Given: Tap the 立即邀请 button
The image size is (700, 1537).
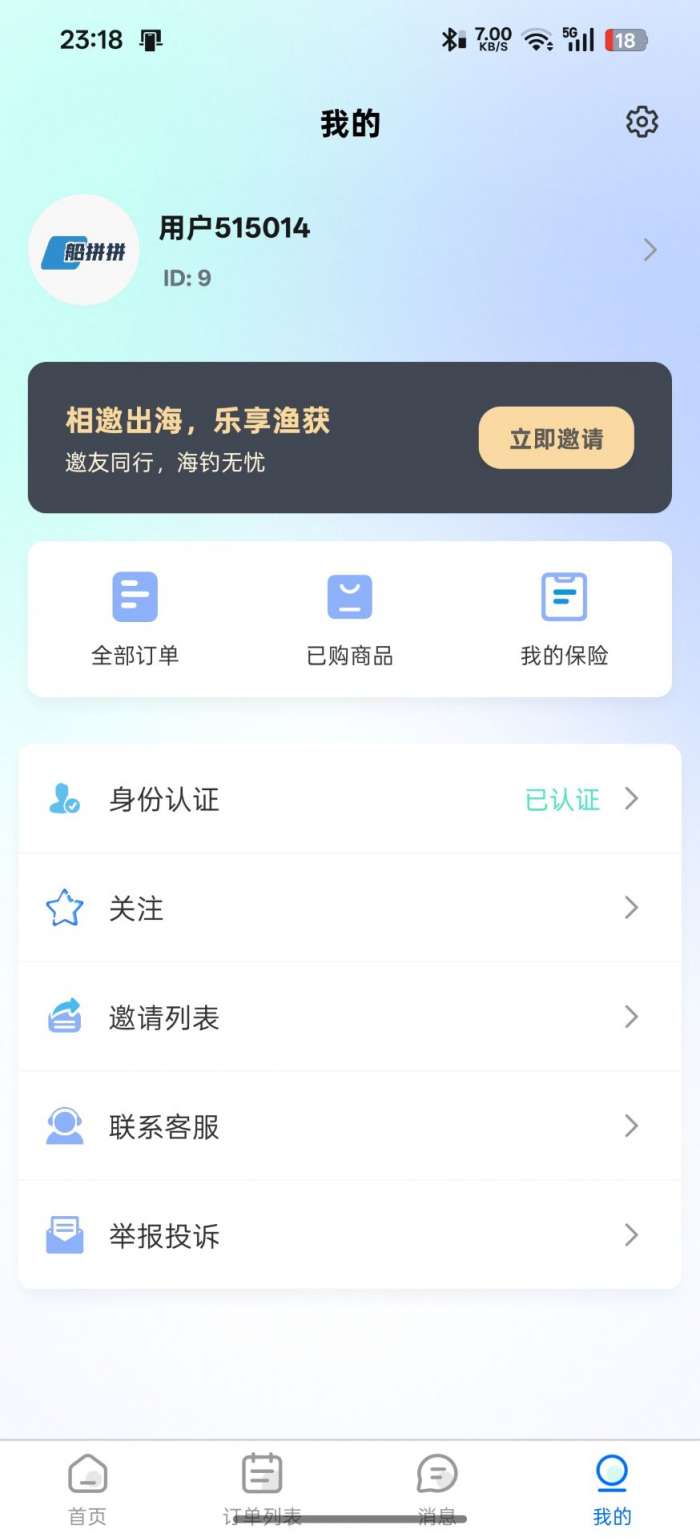Looking at the screenshot, I should (556, 438).
